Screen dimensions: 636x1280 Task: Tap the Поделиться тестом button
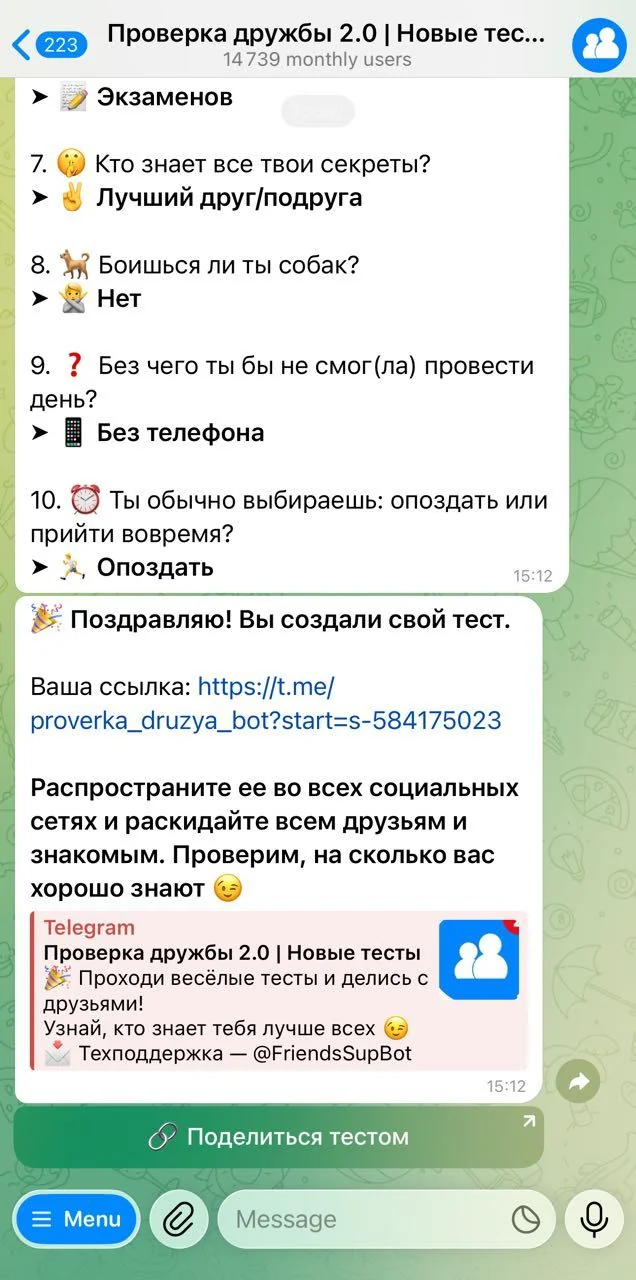click(279, 1137)
